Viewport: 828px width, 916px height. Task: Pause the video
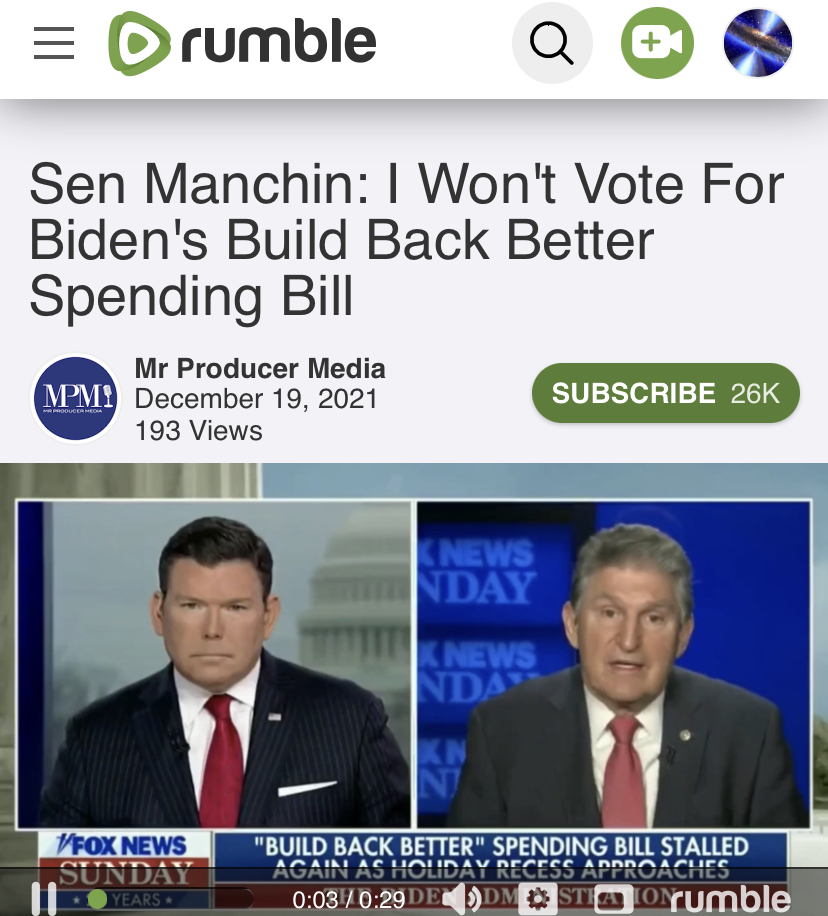tap(43, 897)
